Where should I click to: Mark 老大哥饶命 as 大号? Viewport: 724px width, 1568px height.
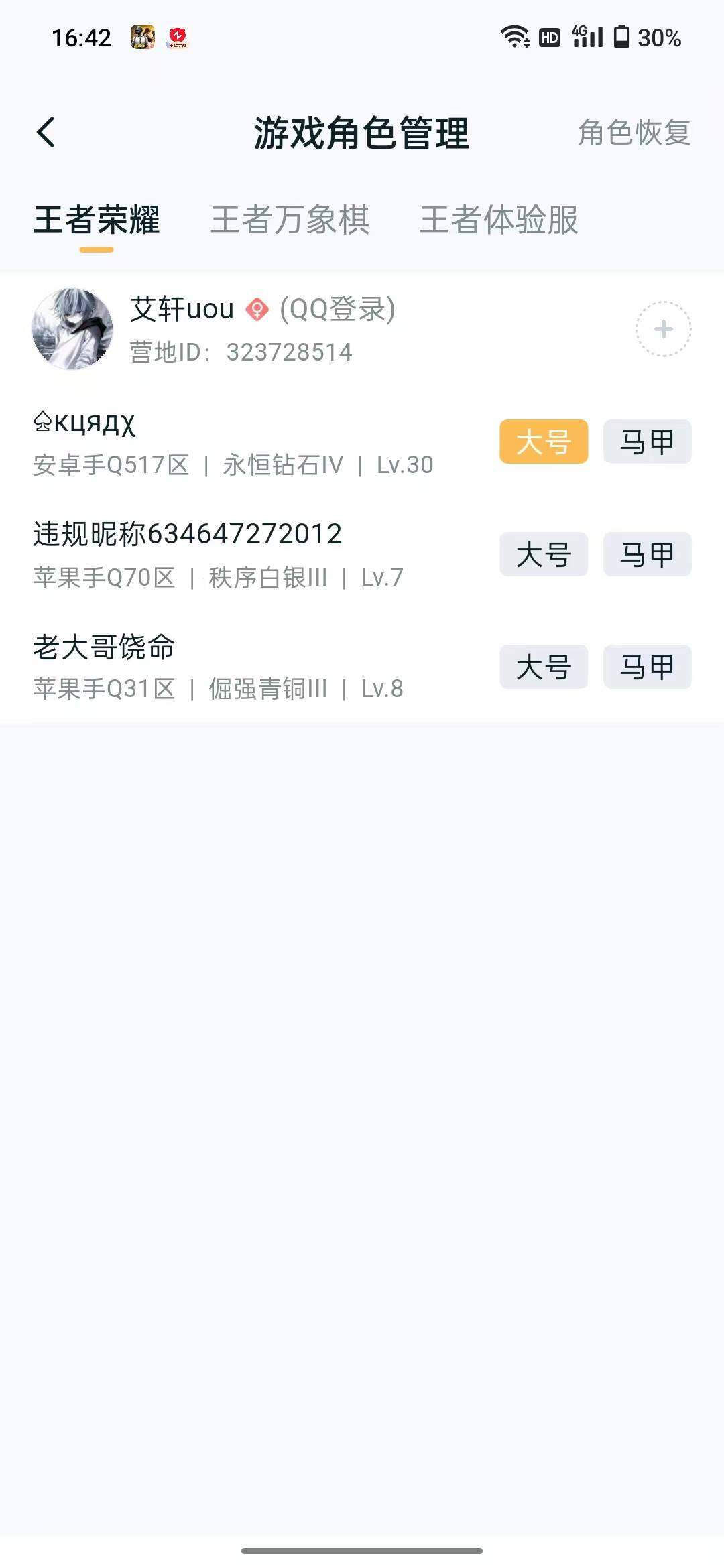[543, 667]
